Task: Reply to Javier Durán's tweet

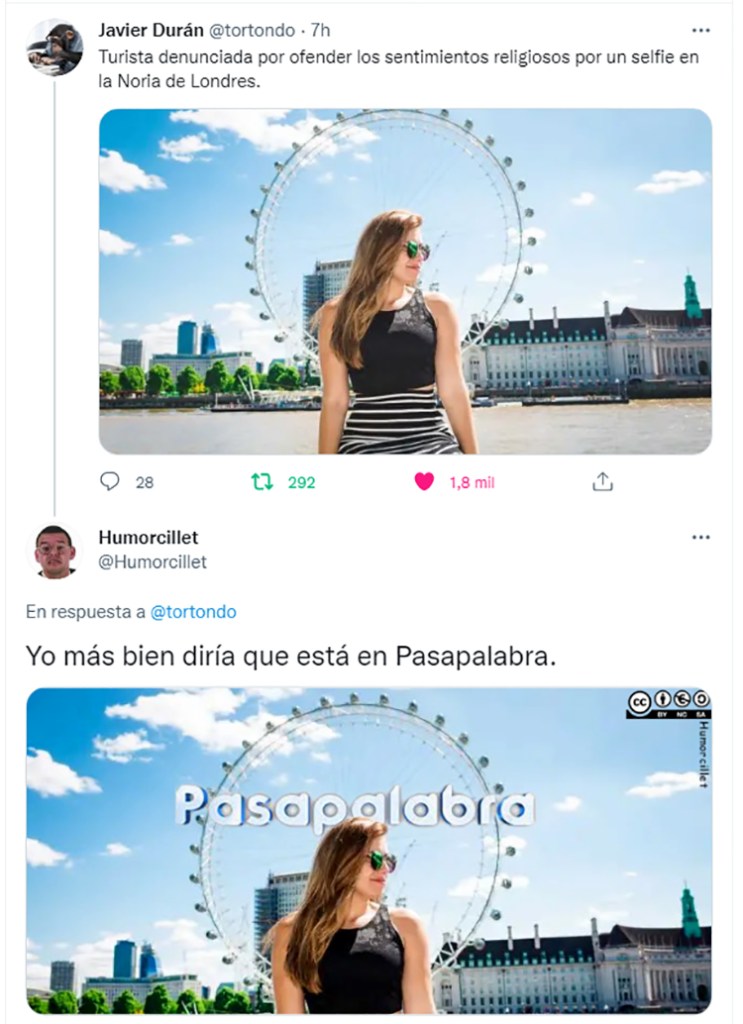Action: (x=111, y=482)
